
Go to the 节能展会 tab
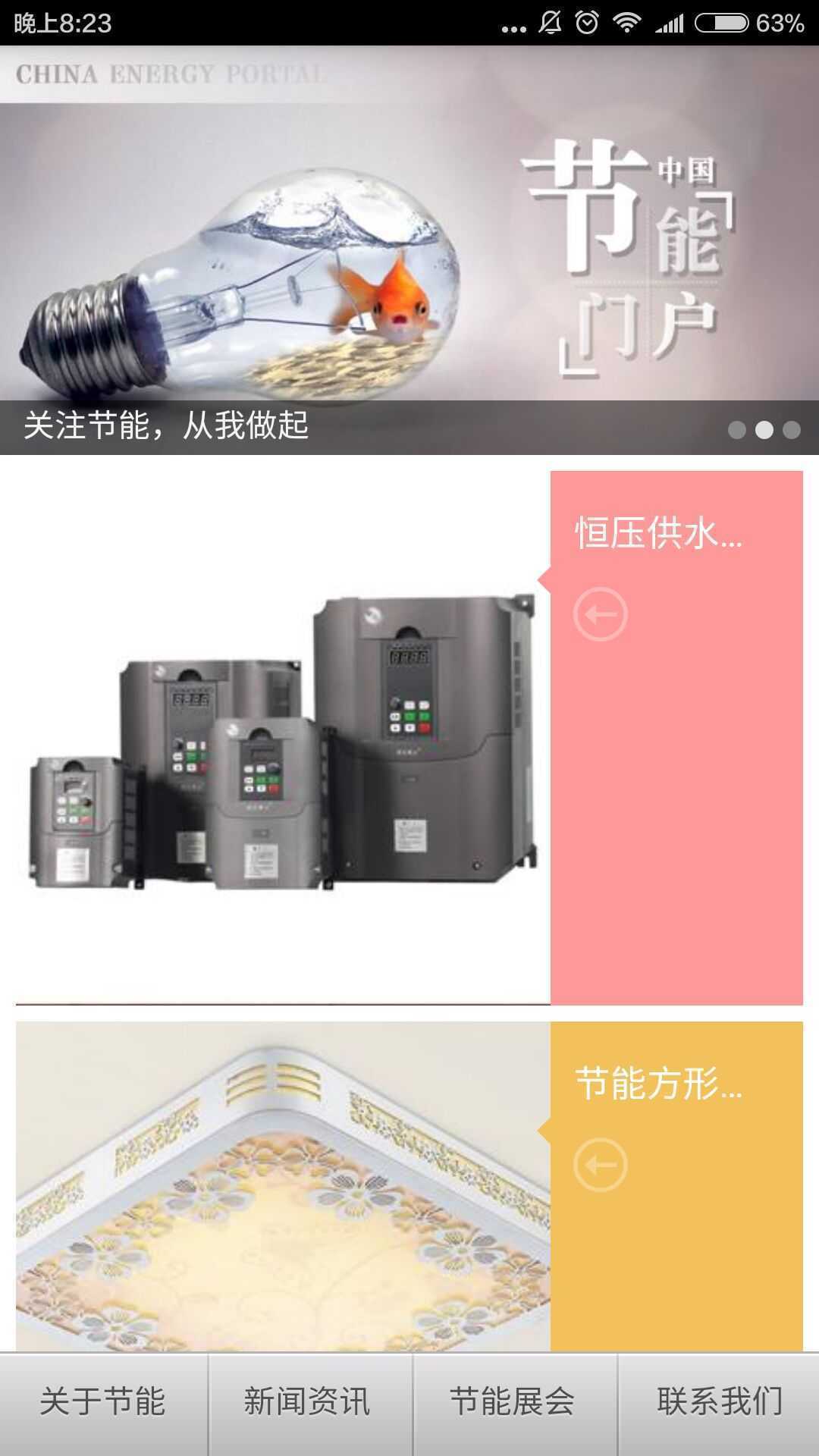click(x=513, y=1403)
